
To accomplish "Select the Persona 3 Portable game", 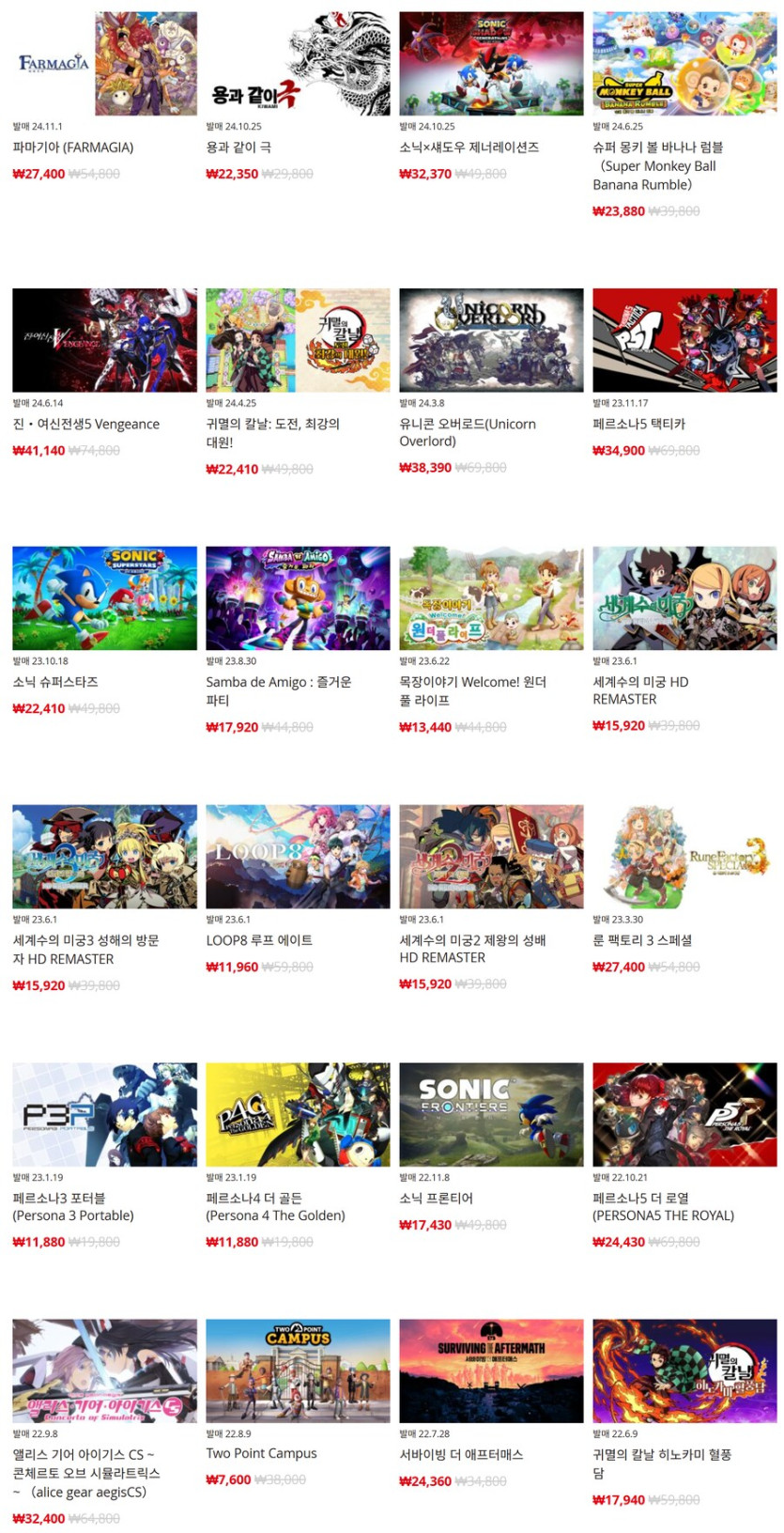I will (104, 1114).
